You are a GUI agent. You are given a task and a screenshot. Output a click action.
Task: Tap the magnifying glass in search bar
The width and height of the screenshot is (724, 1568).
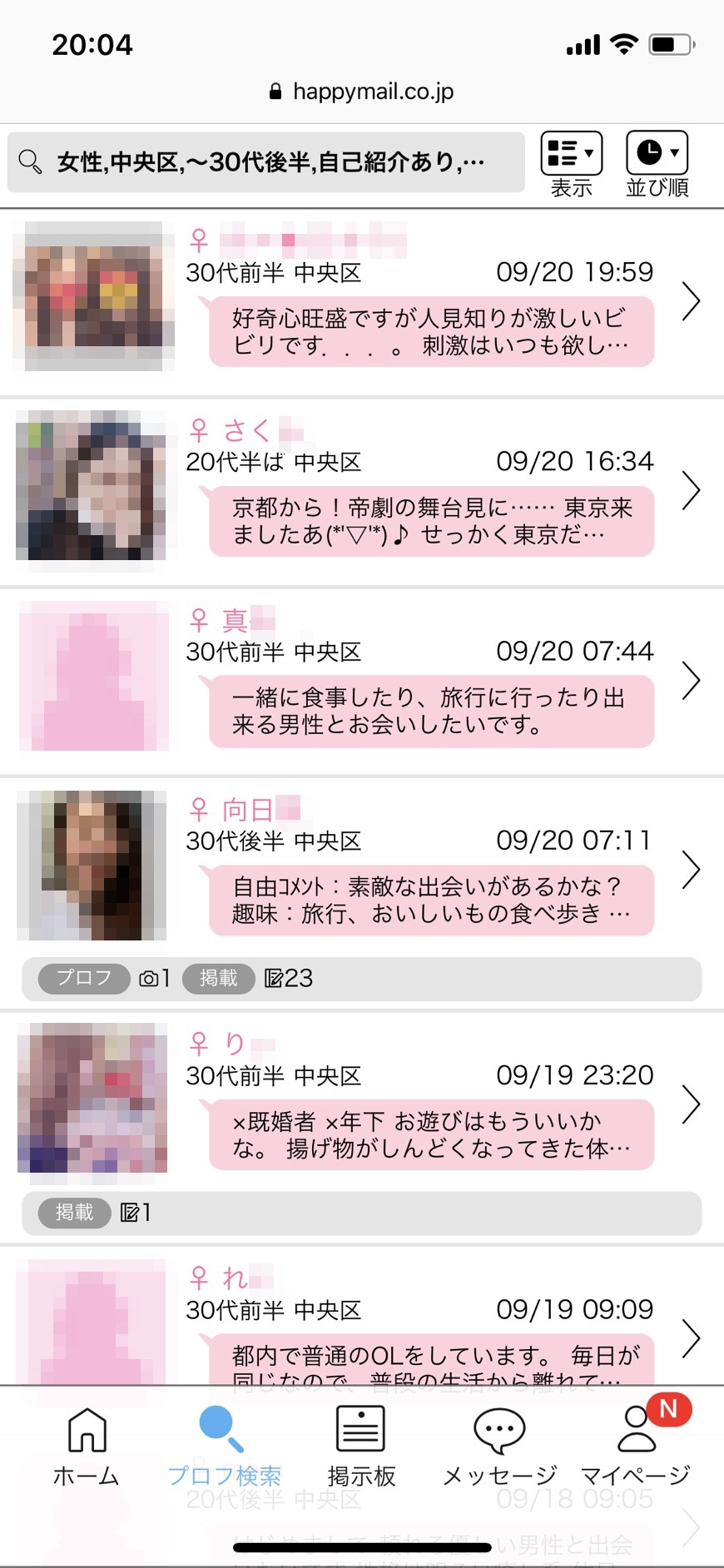click(x=31, y=161)
